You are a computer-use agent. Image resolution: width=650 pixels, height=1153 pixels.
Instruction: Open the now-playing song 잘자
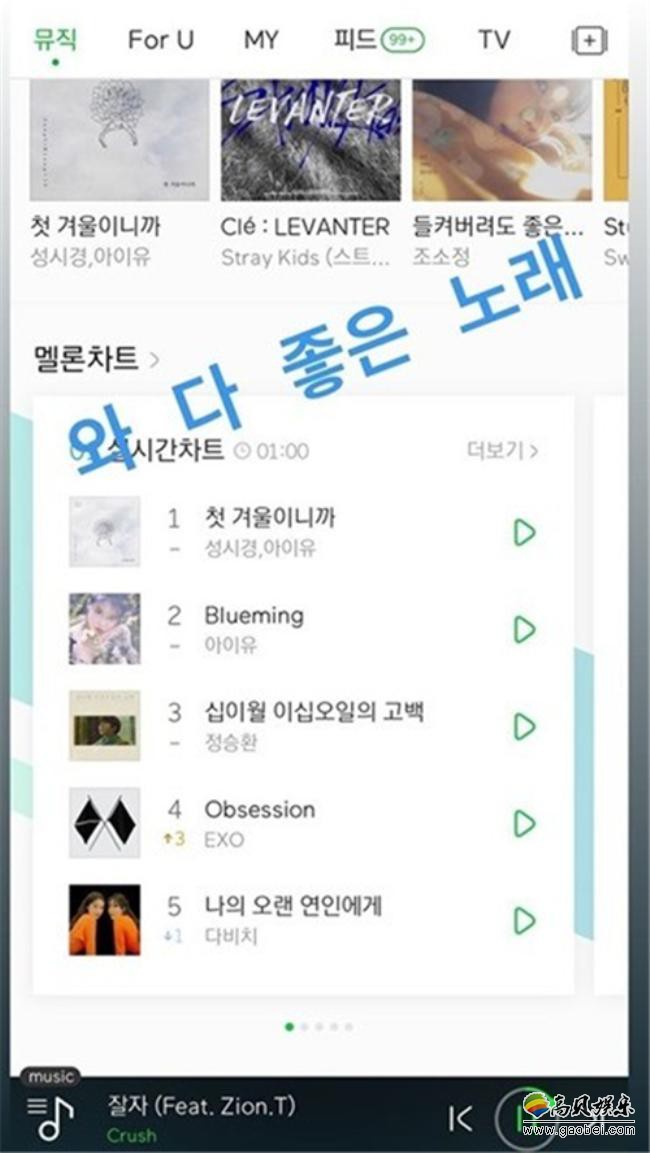tap(201, 1105)
